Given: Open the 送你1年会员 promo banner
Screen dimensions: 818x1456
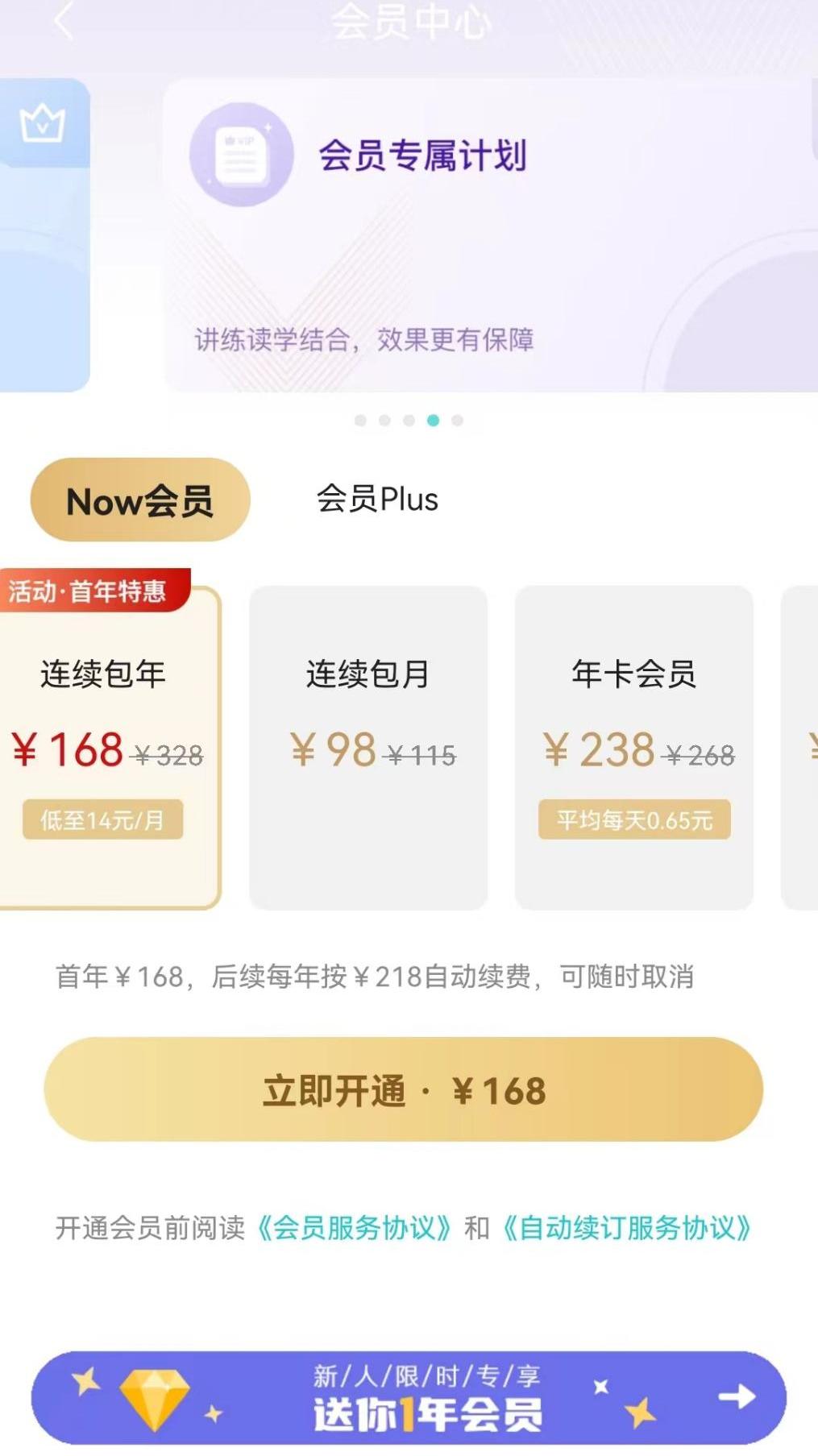Looking at the screenshot, I should tap(409, 1397).
